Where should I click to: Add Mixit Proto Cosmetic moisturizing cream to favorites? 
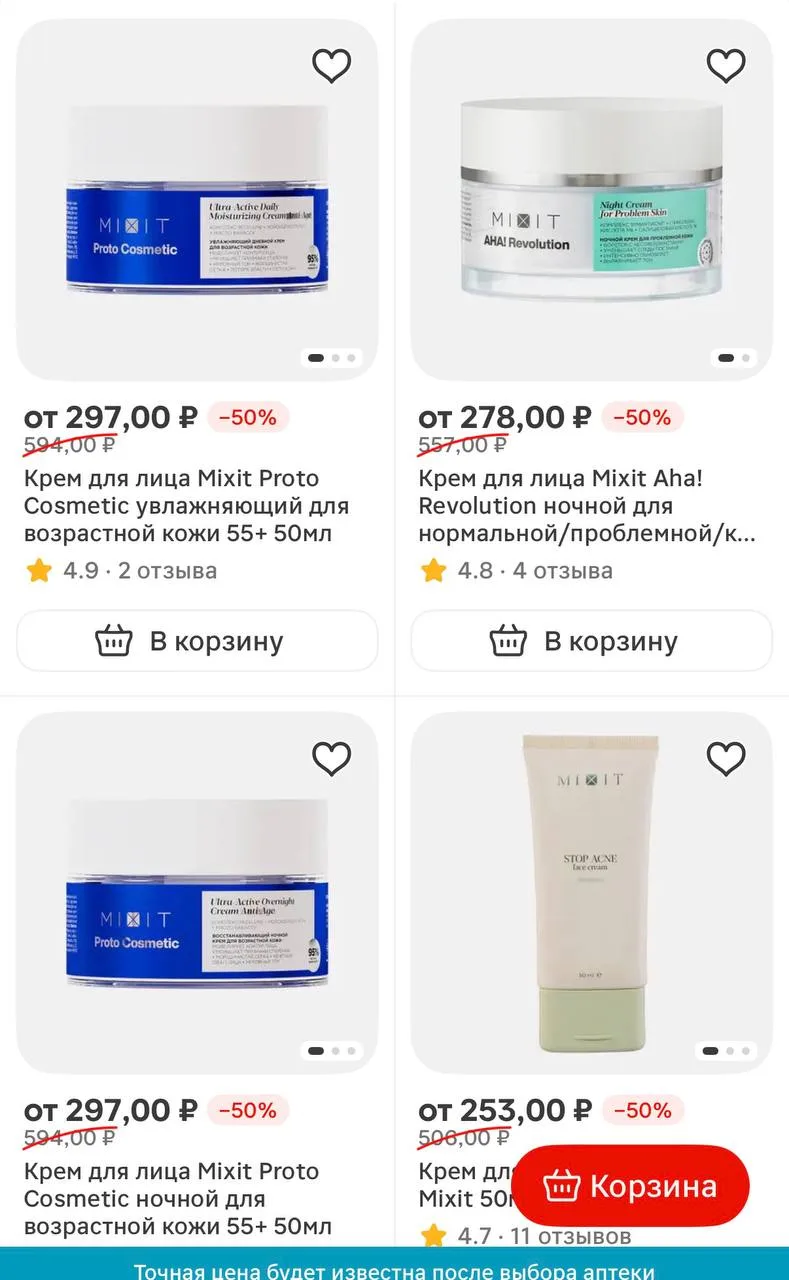click(x=331, y=66)
